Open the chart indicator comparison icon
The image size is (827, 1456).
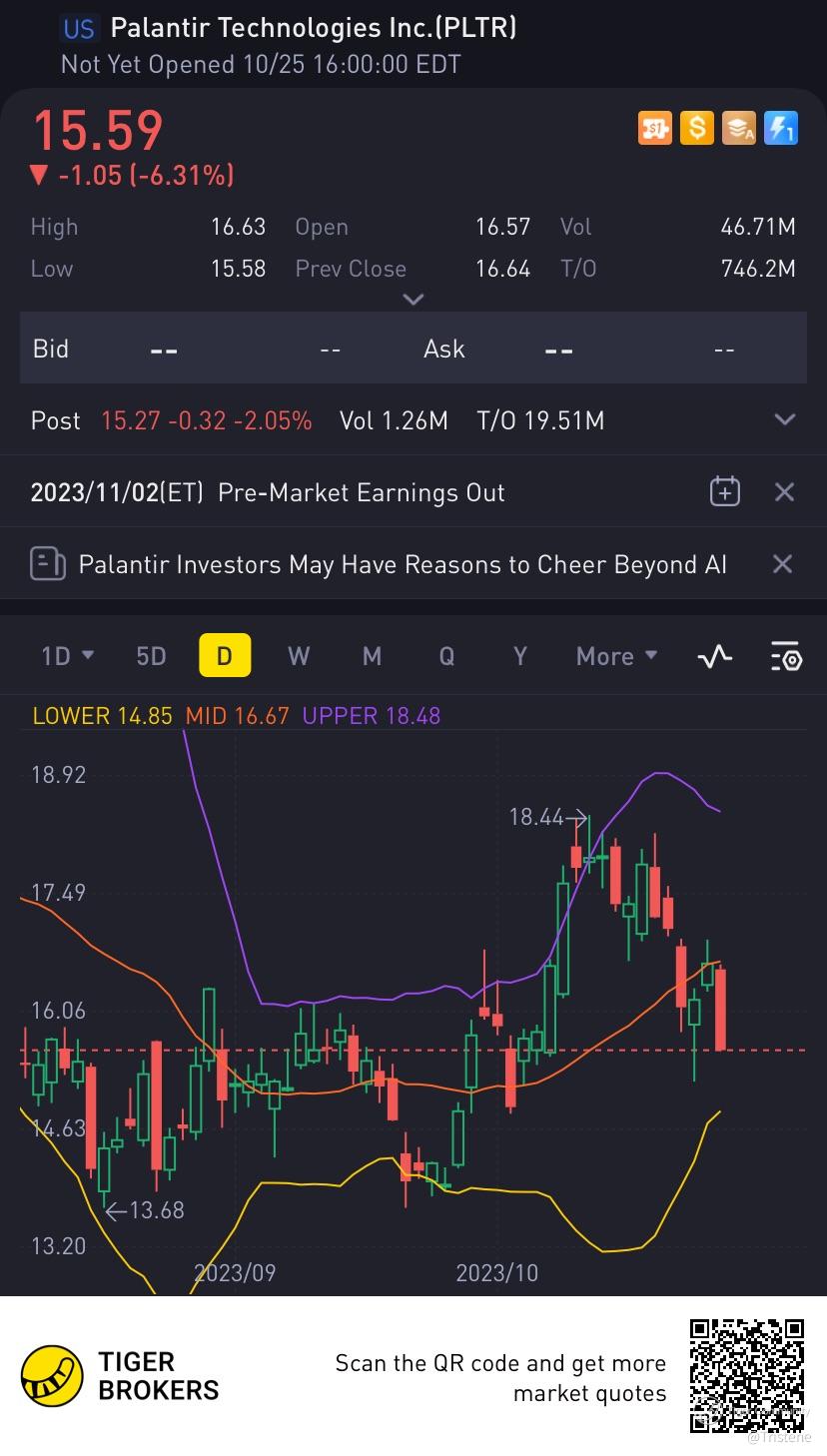(x=714, y=656)
